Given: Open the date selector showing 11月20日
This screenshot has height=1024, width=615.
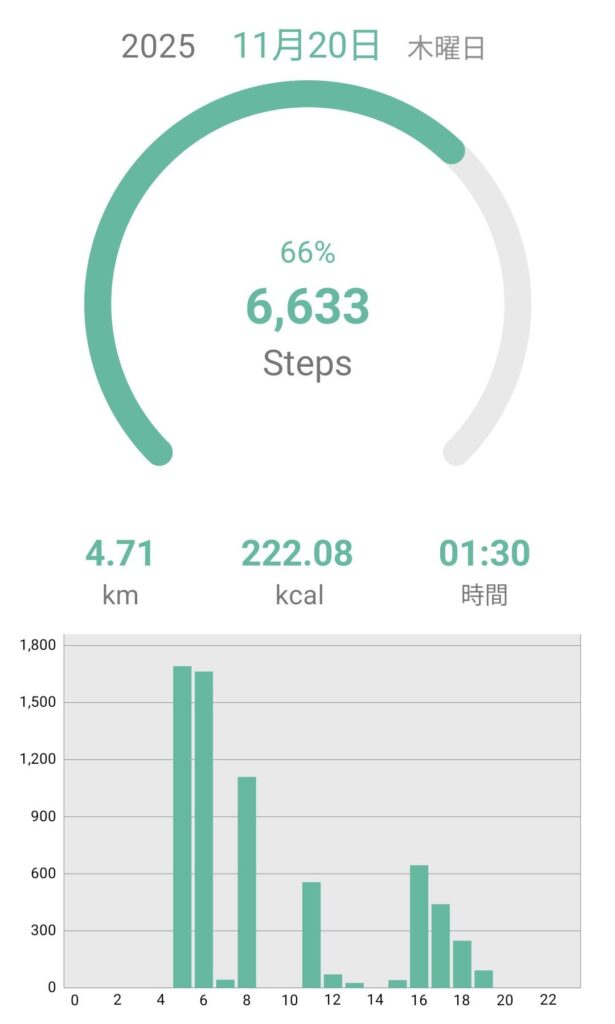Looking at the screenshot, I should coord(306,46).
